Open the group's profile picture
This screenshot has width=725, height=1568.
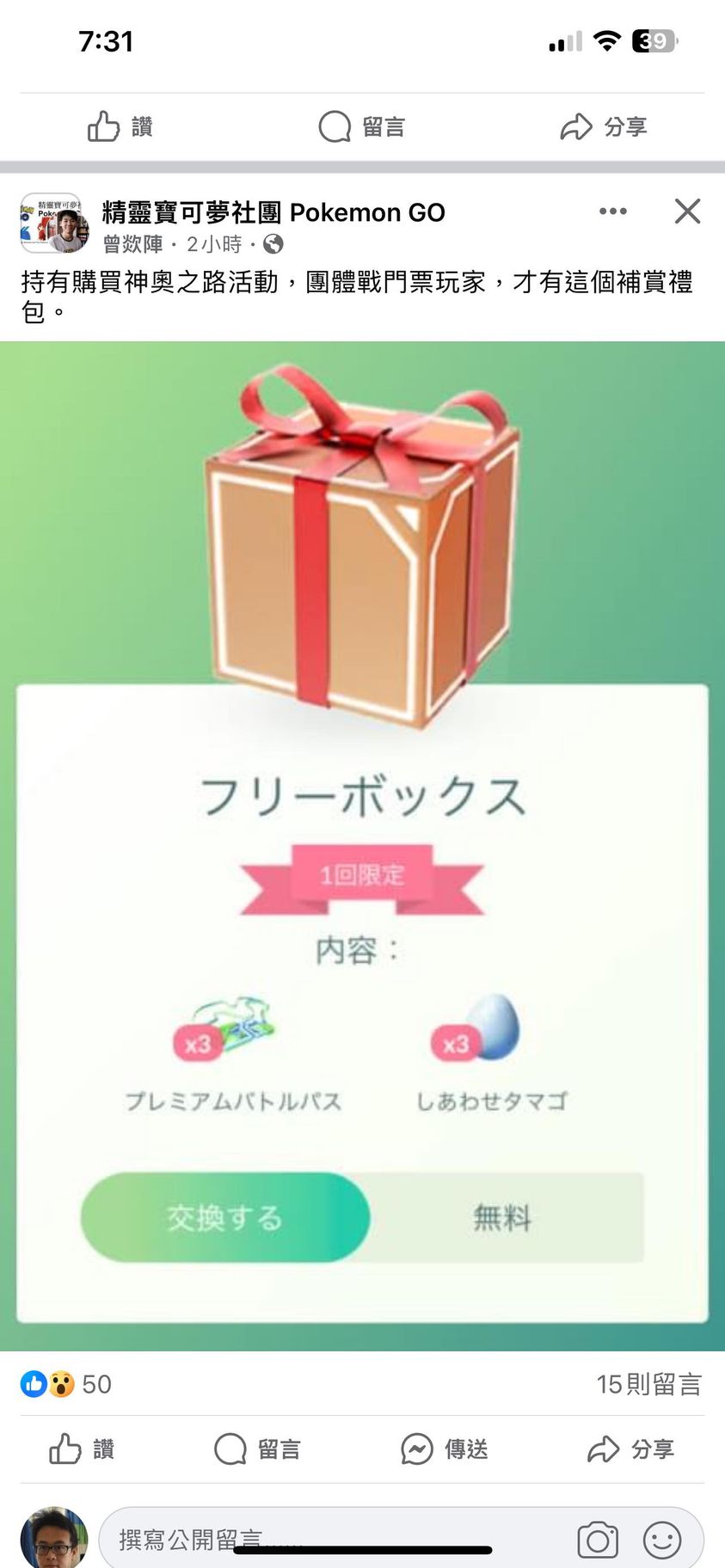click(x=53, y=224)
